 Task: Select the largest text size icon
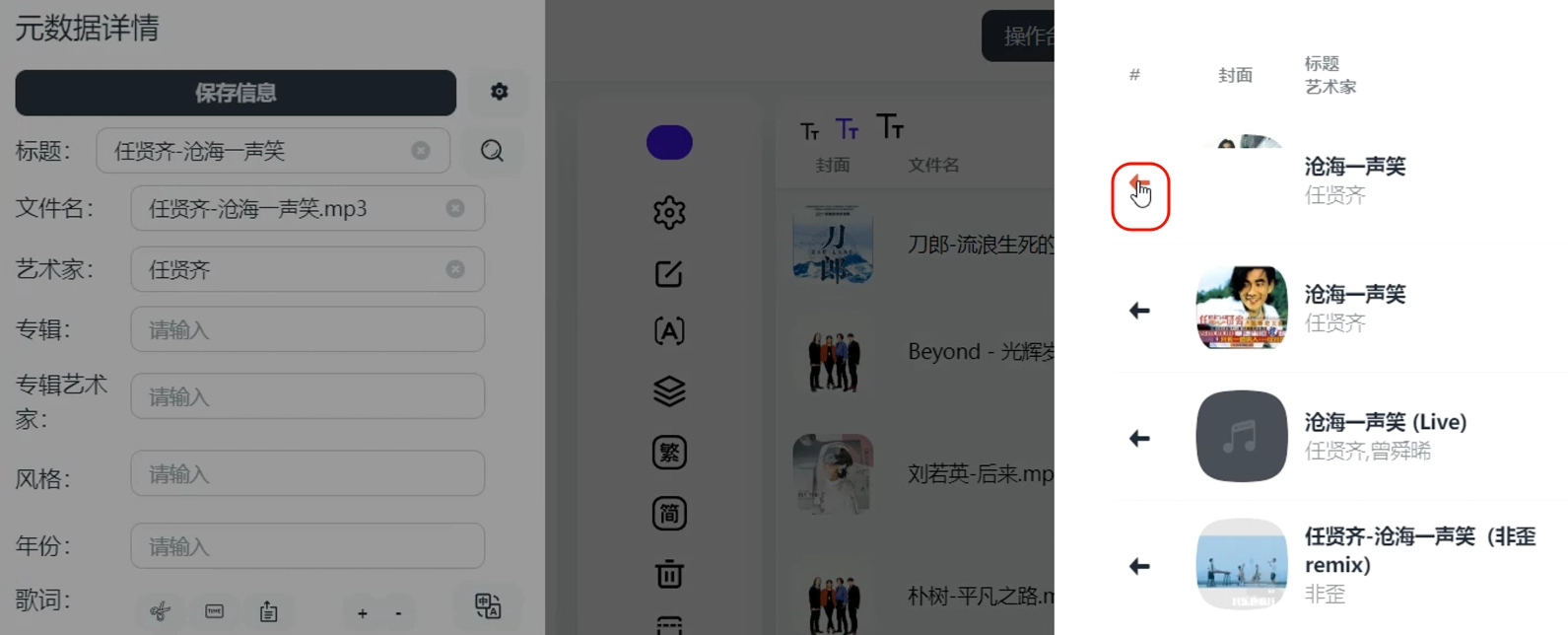point(890,126)
